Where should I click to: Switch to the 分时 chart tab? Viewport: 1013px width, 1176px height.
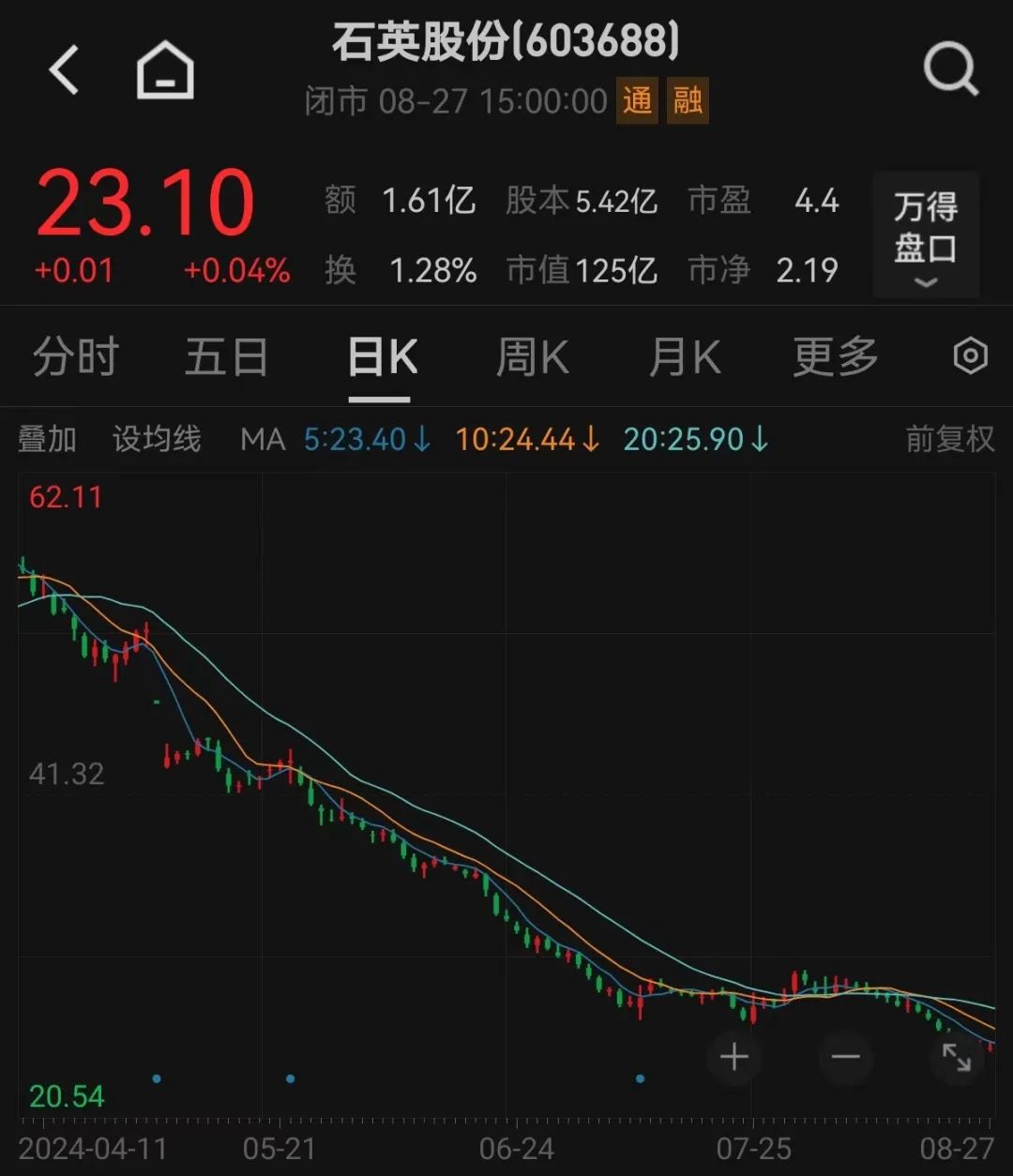[76, 357]
